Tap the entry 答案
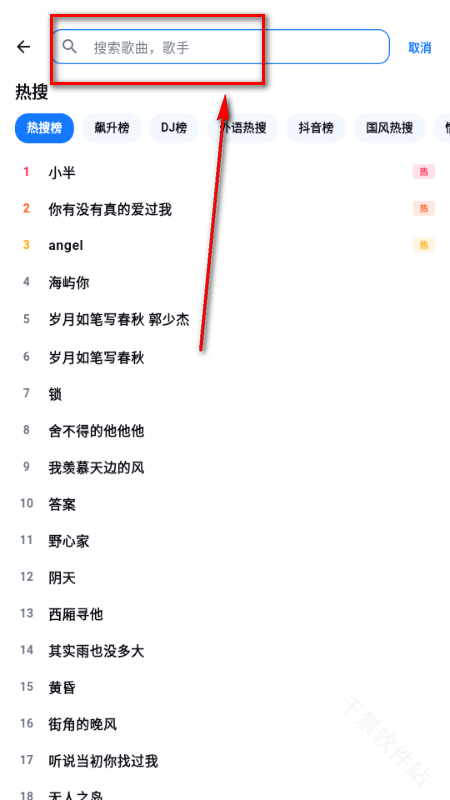Image resolution: width=450 pixels, height=800 pixels. pos(62,505)
